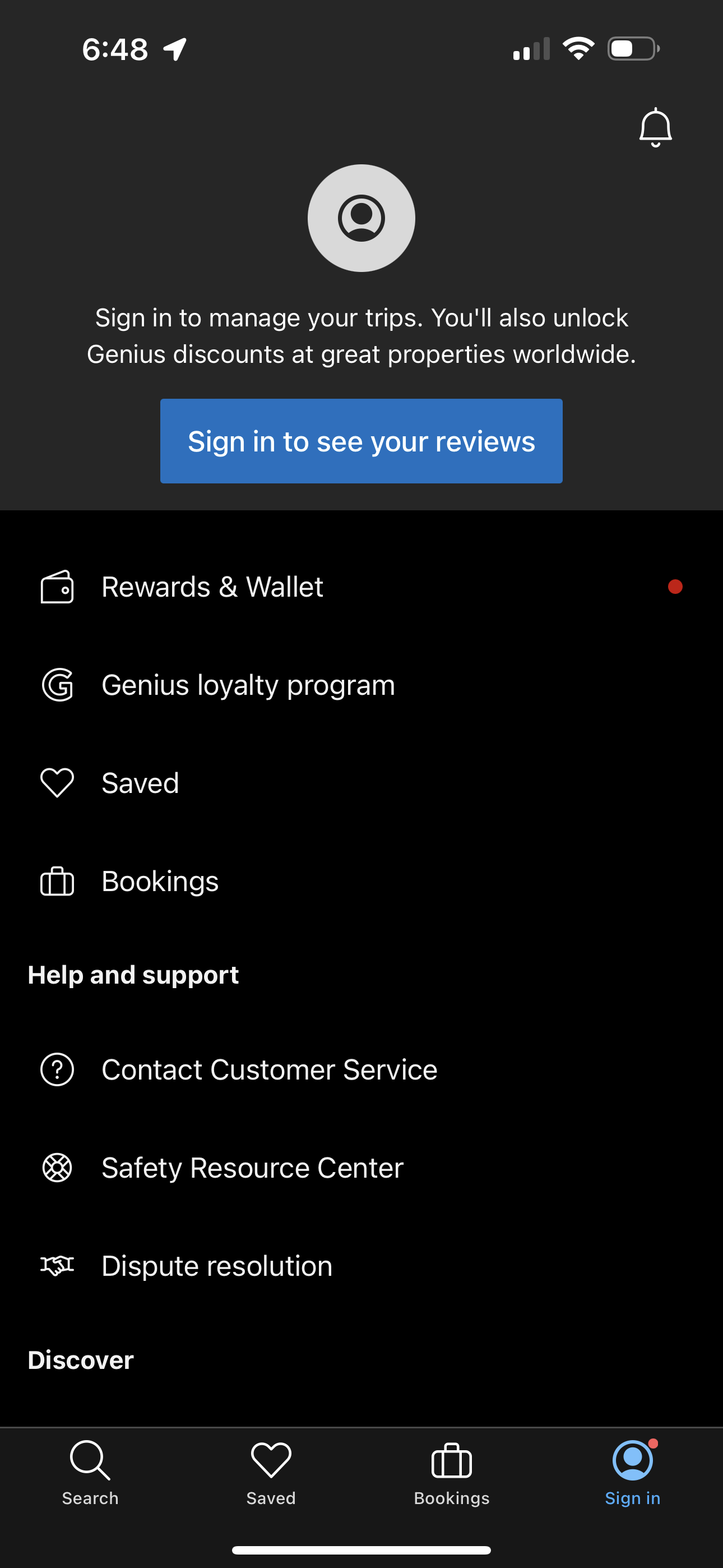This screenshot has width=723, height=1568.
Task: Open notifications via the bell icon
Action: [x=655, y=127]
